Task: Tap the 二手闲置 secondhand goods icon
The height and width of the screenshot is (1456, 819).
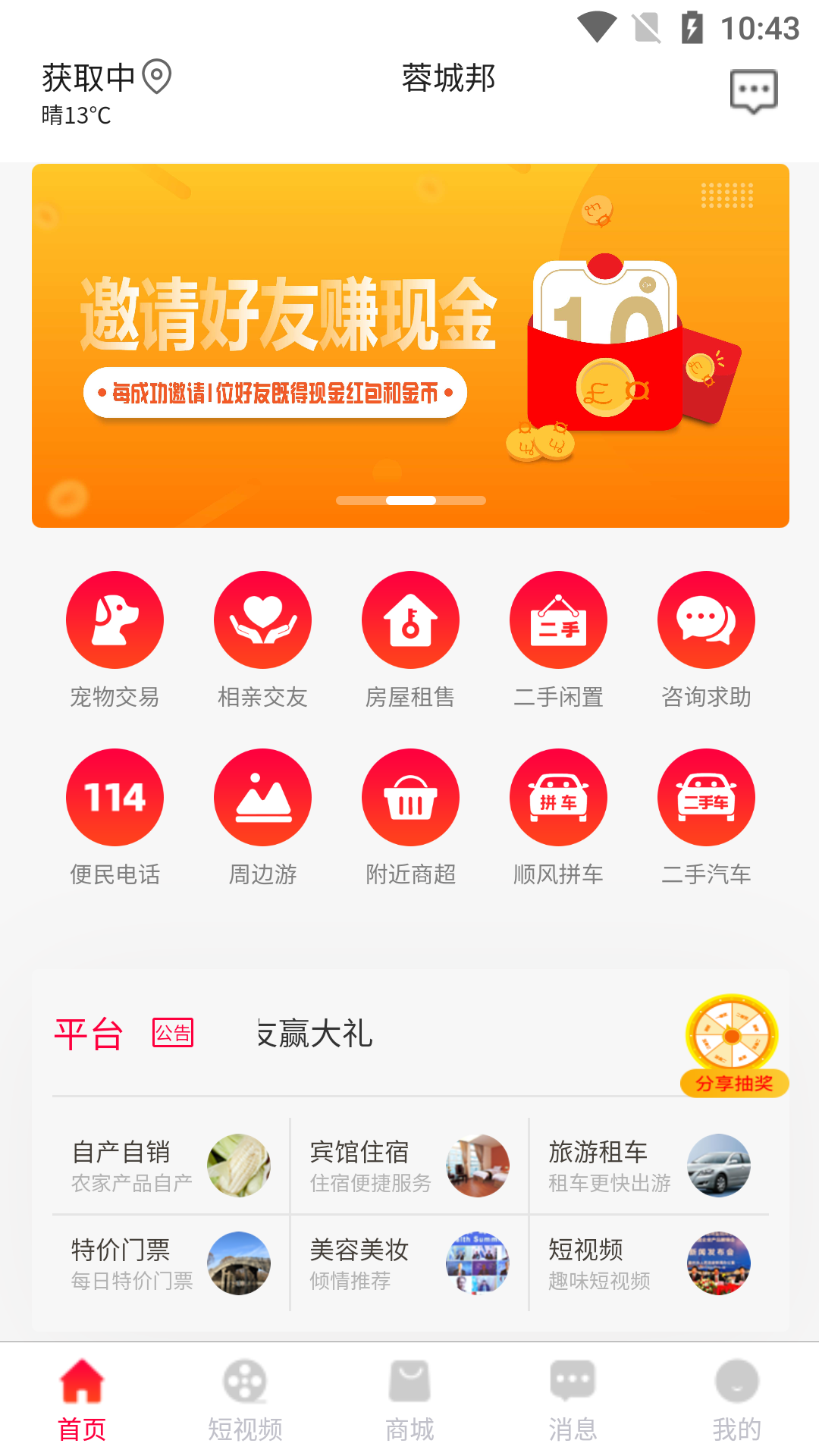Action: click(558, 620)
